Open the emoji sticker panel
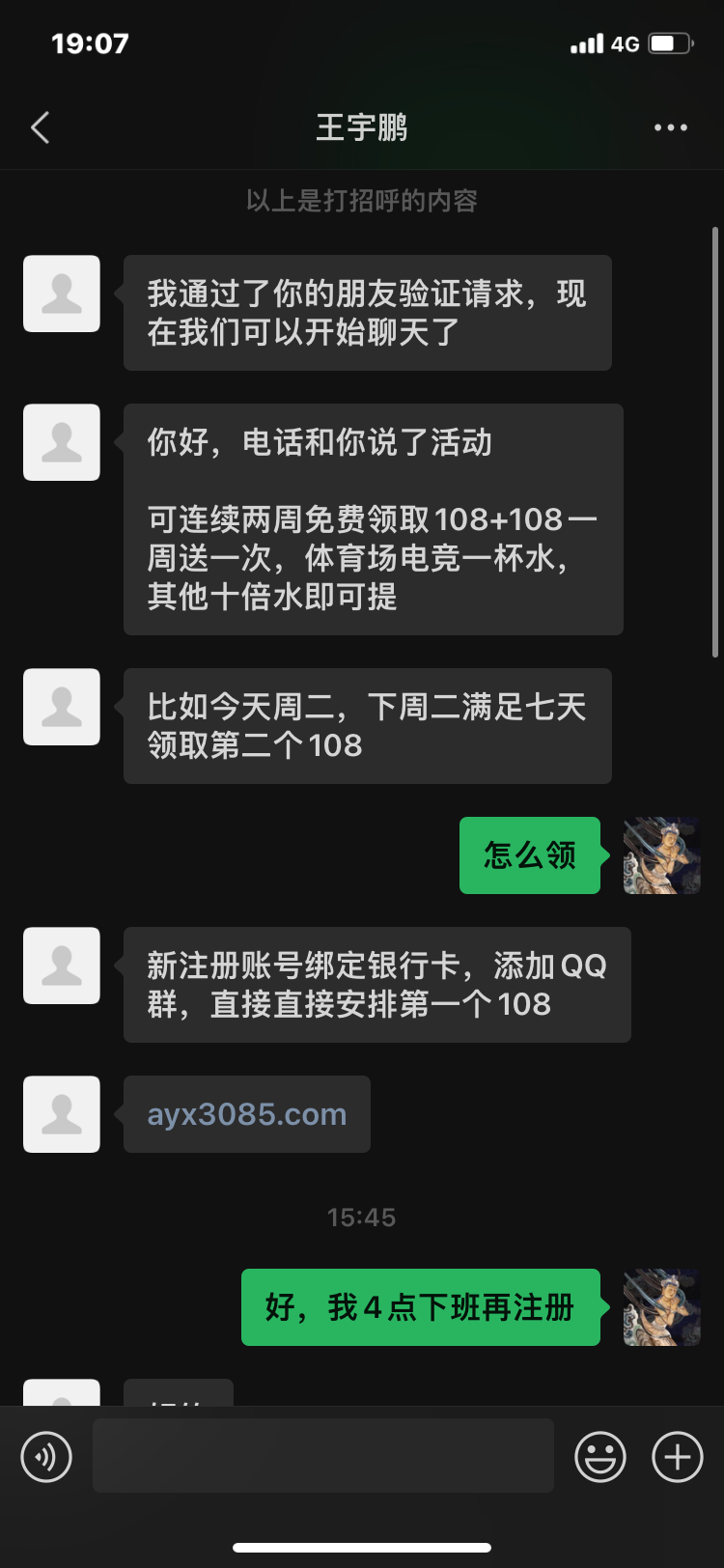Viewport: 724px width, 1568px height. pos(599,1456)
